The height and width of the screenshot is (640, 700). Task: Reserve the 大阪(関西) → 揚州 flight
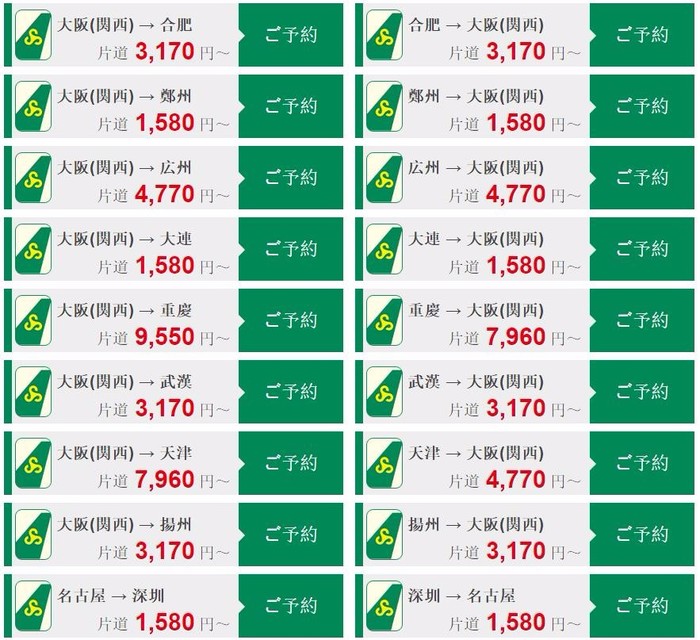pos(291,535)
